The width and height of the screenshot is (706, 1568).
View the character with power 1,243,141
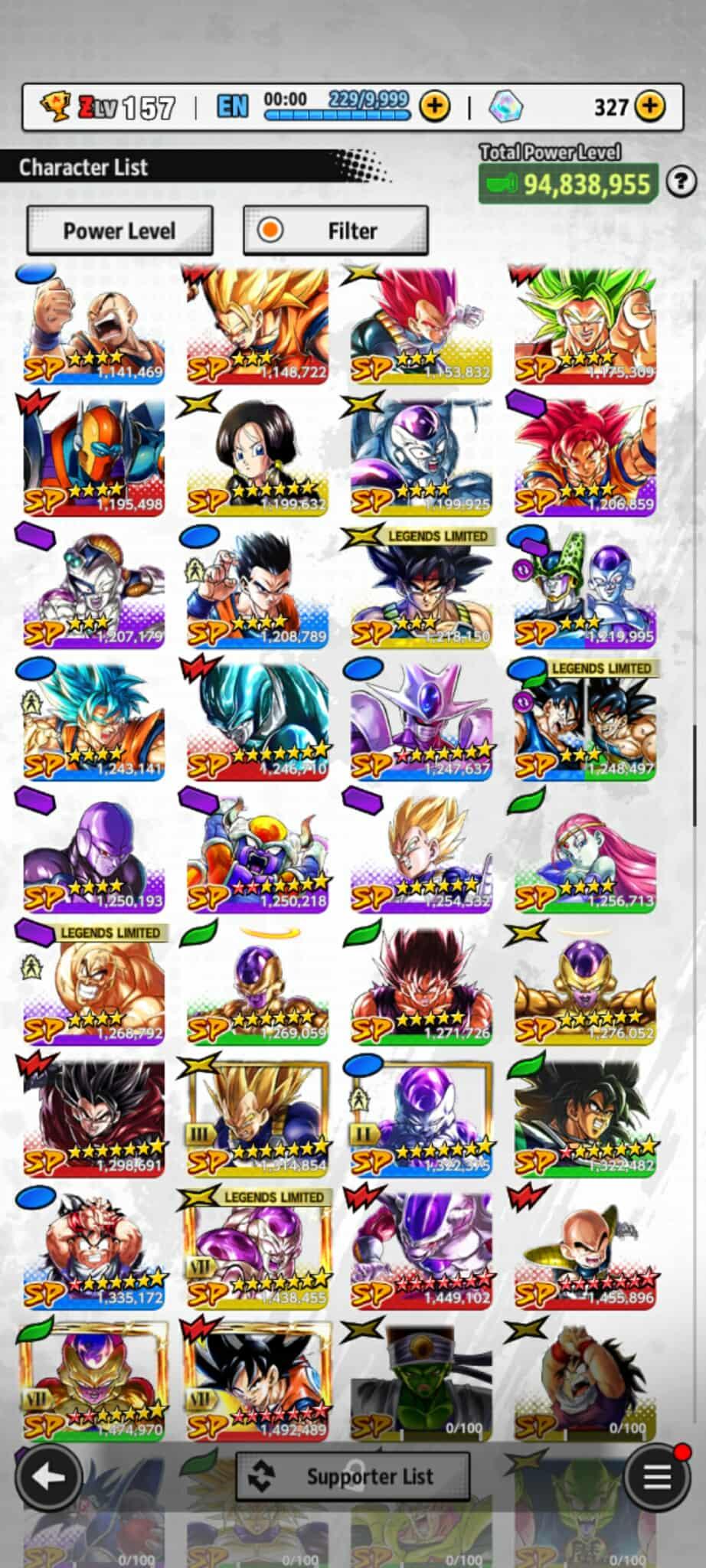[94, 721]
